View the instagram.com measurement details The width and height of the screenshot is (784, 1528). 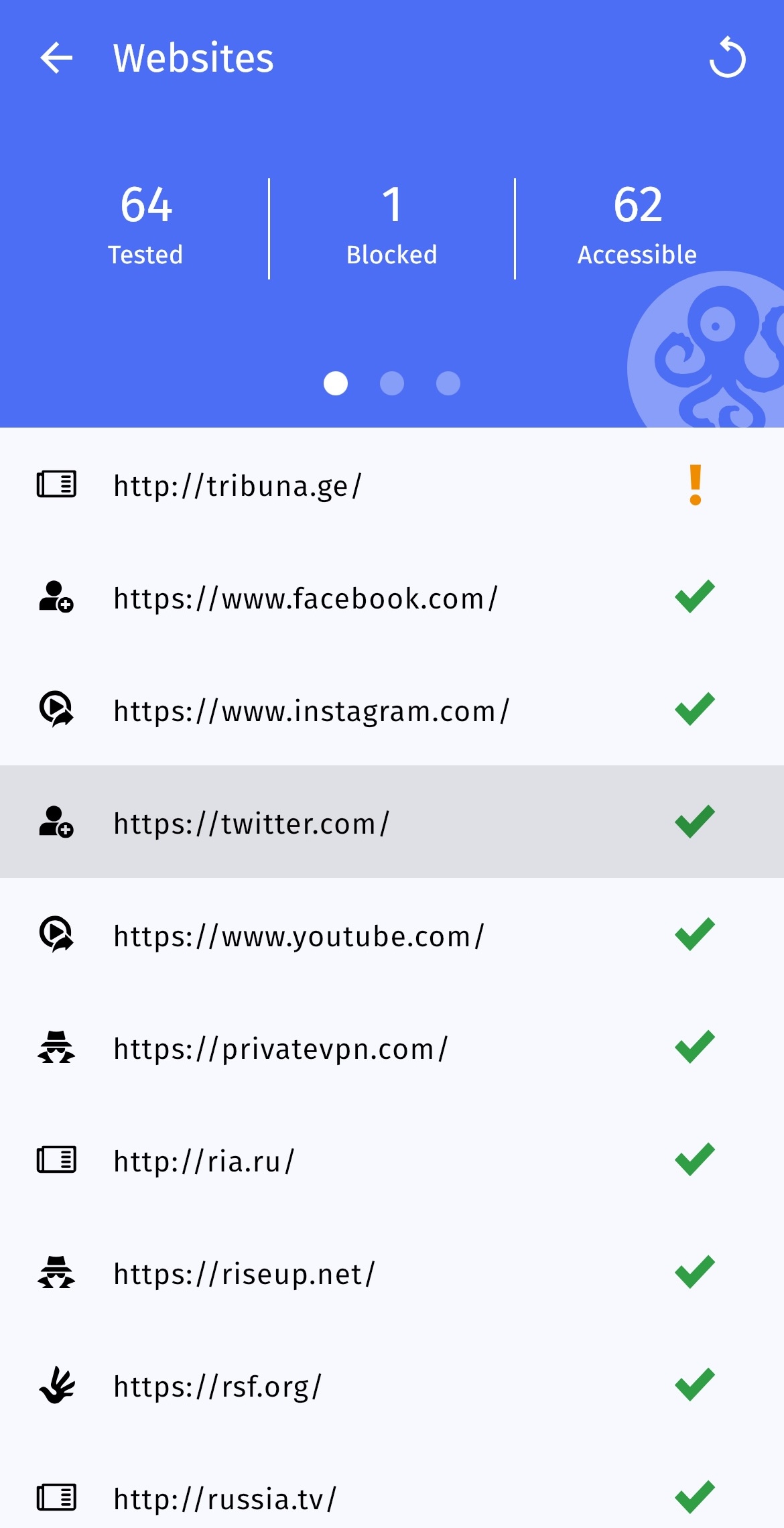pos(392,710)
